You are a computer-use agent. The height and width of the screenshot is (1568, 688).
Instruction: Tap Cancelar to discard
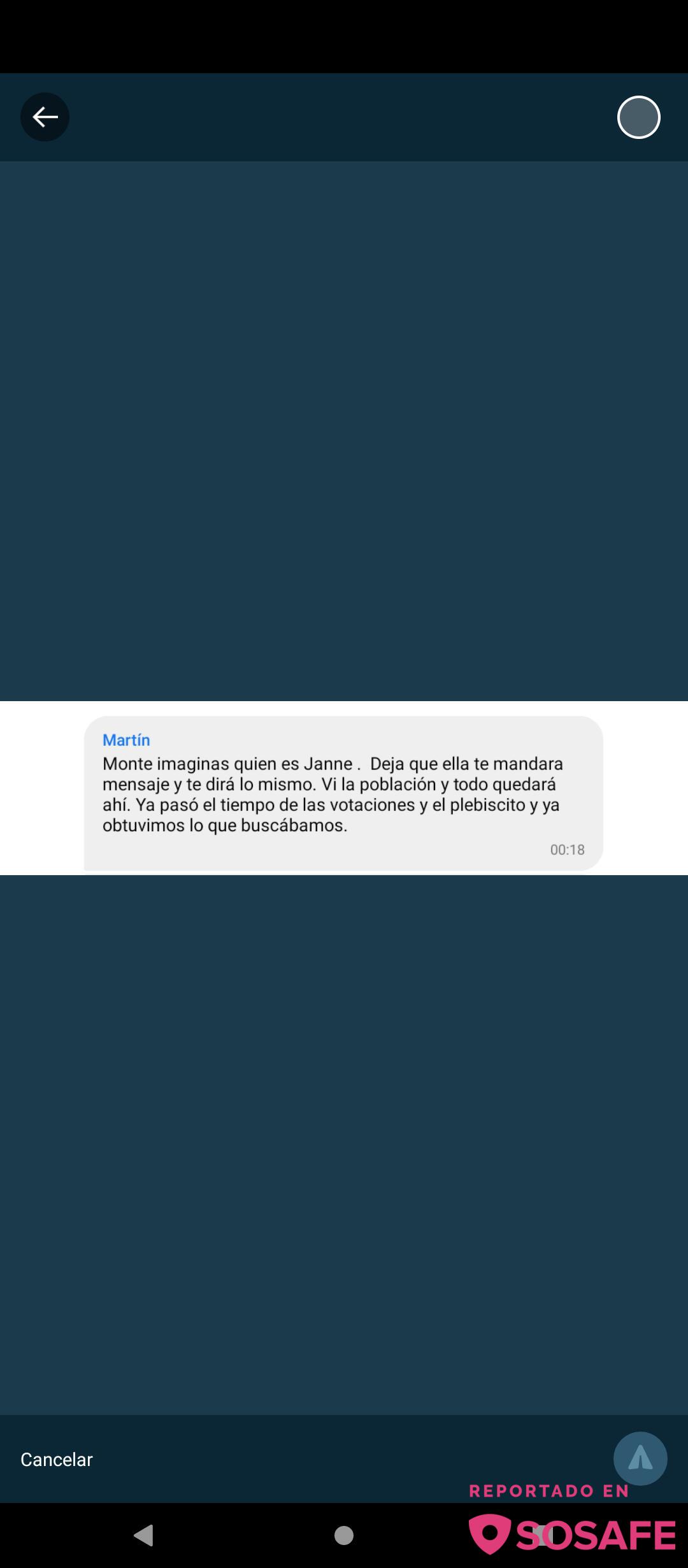click(57, 1460)
